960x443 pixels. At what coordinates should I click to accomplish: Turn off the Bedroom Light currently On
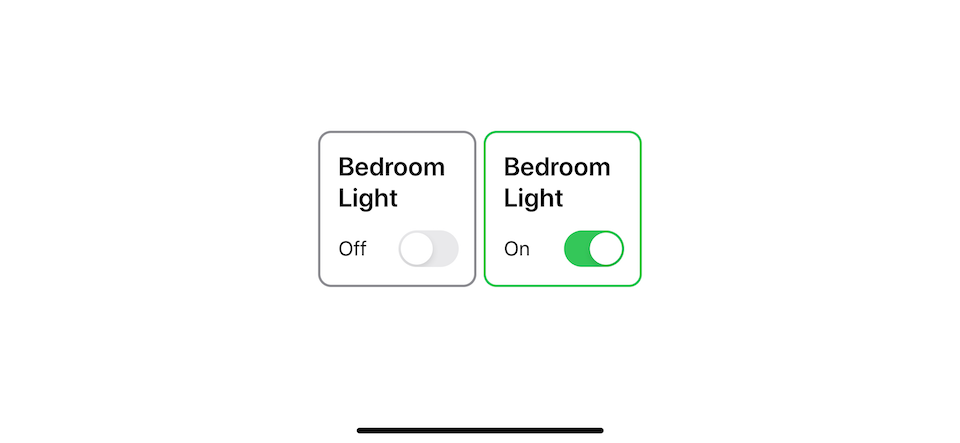[x=594, y=249]
